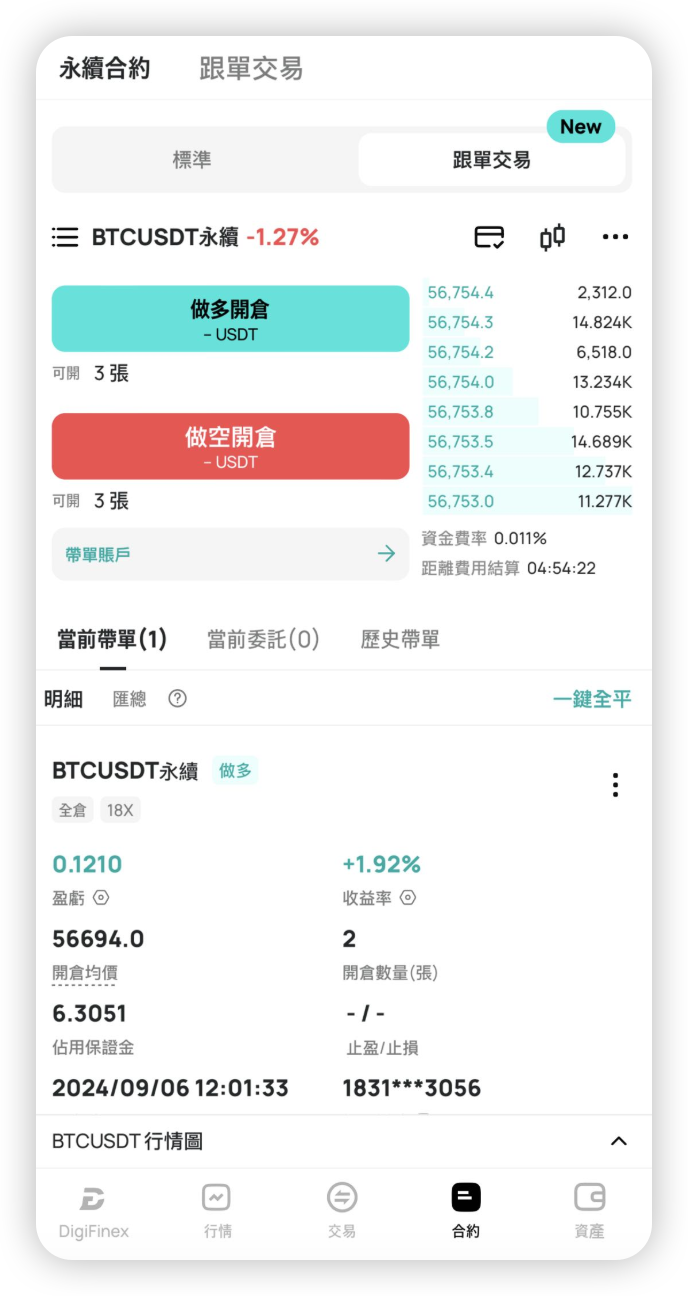Open 帶單賬戶 row
Image resolution: width=688 pixels, height=1296 pixels.
coord(230,554)
